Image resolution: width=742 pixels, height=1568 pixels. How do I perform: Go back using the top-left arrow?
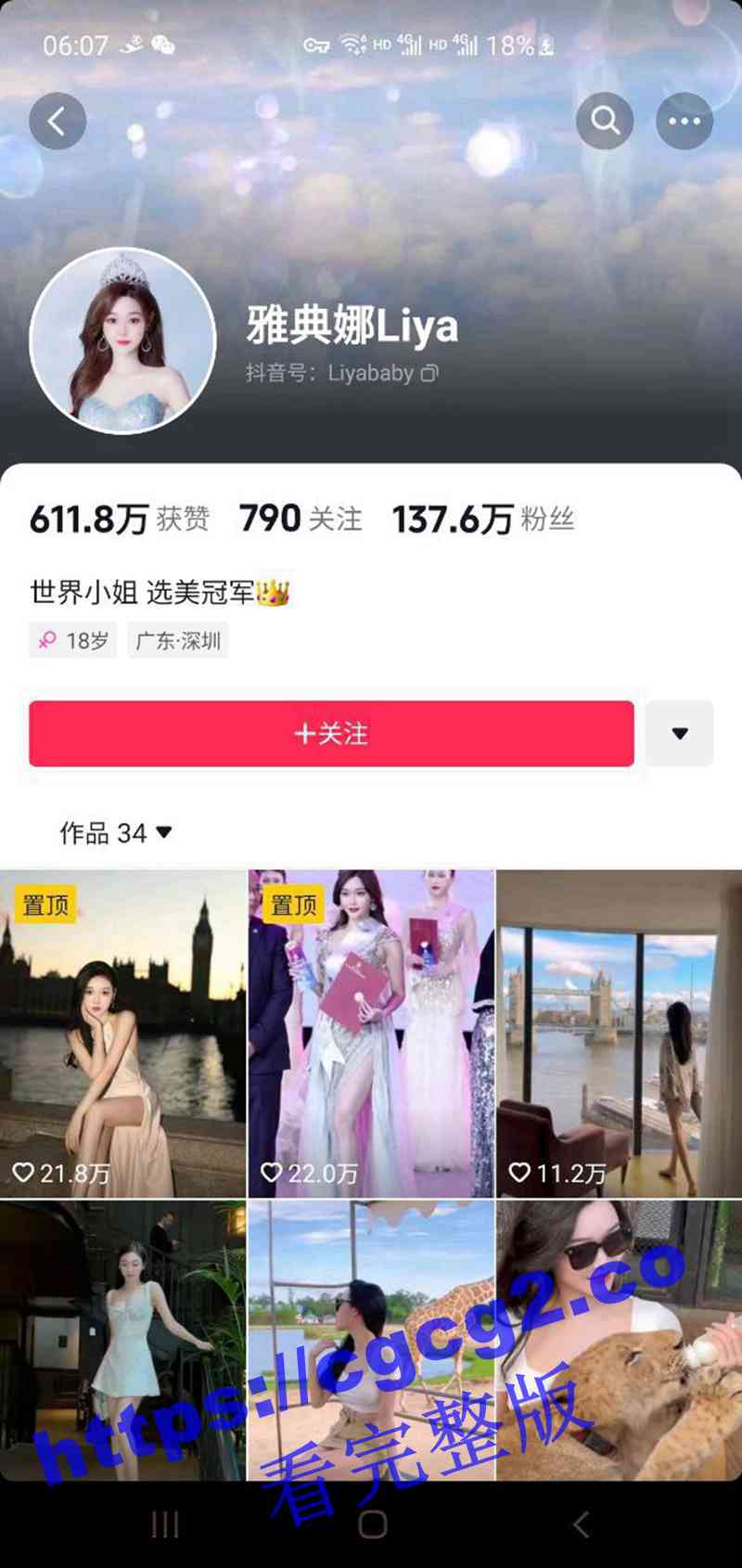[58, 122]
